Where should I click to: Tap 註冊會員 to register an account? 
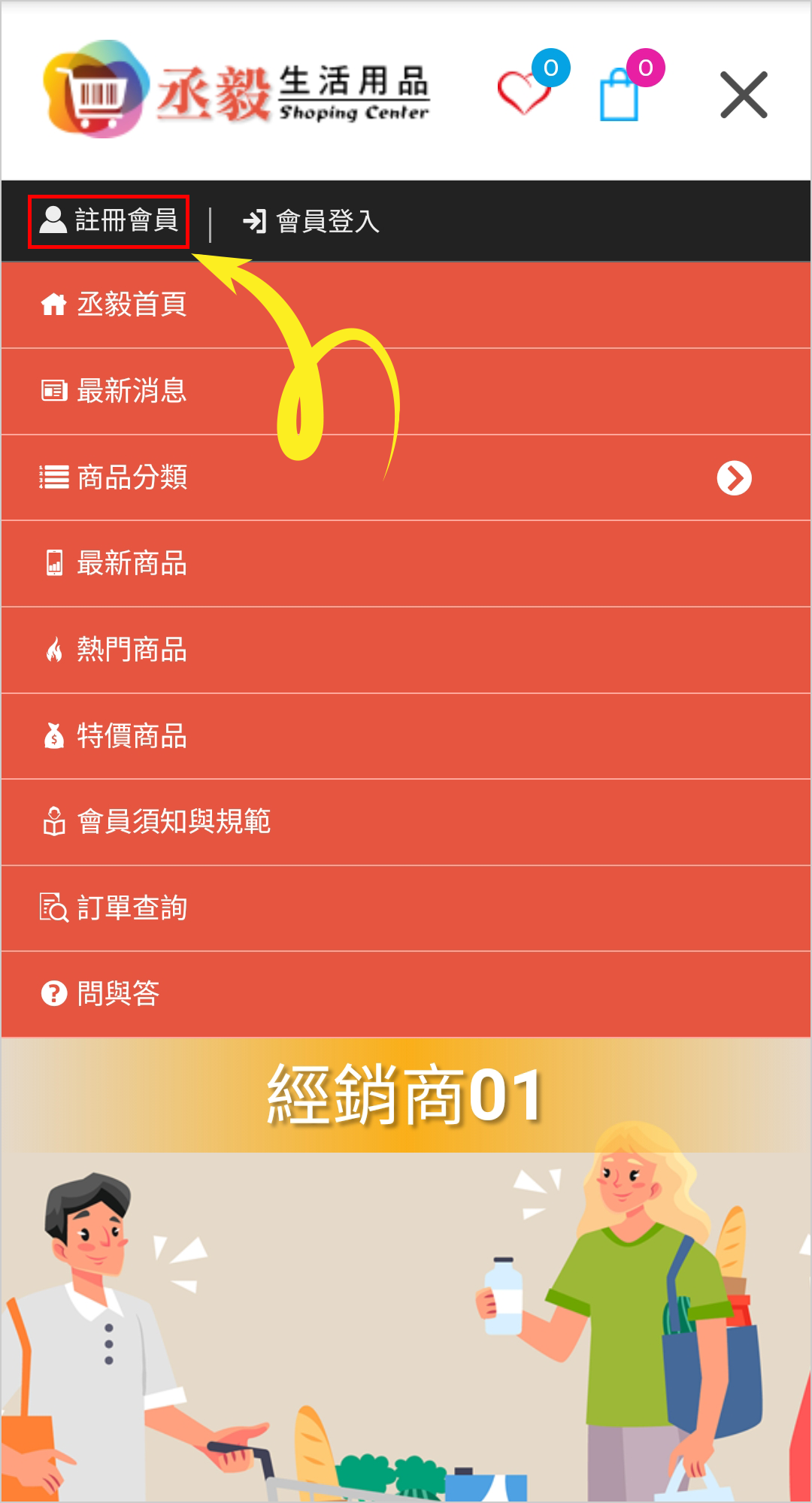(109, 221)
